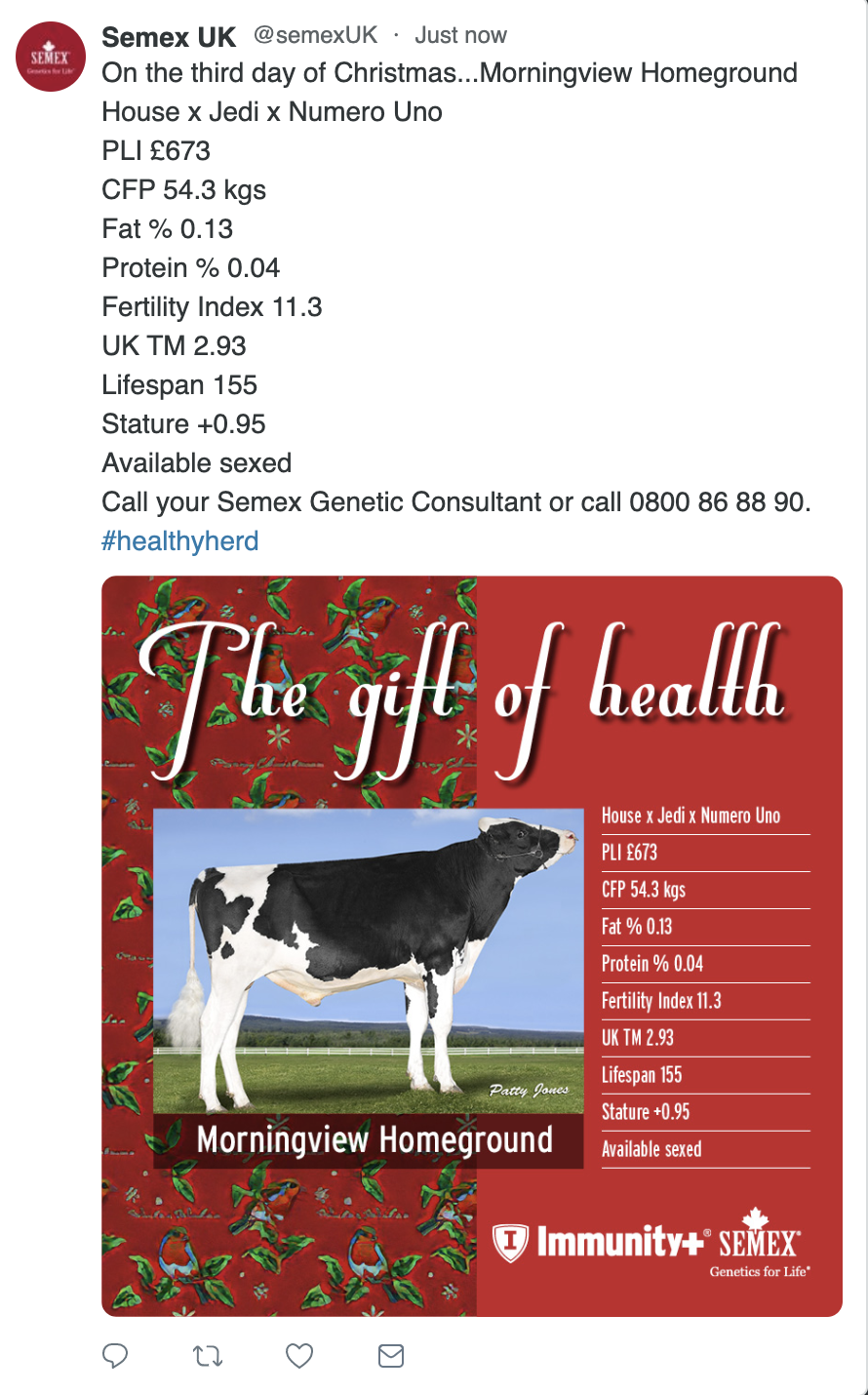
Task: Open the #healthyherd hashtag
Action: click(x=180, y=541)
